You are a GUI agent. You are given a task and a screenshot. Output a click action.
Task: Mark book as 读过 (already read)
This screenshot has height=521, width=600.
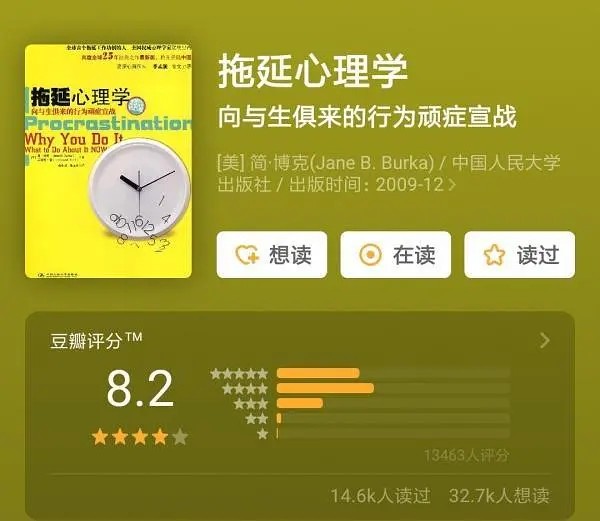pyautogui.click(x=519, y=255)
